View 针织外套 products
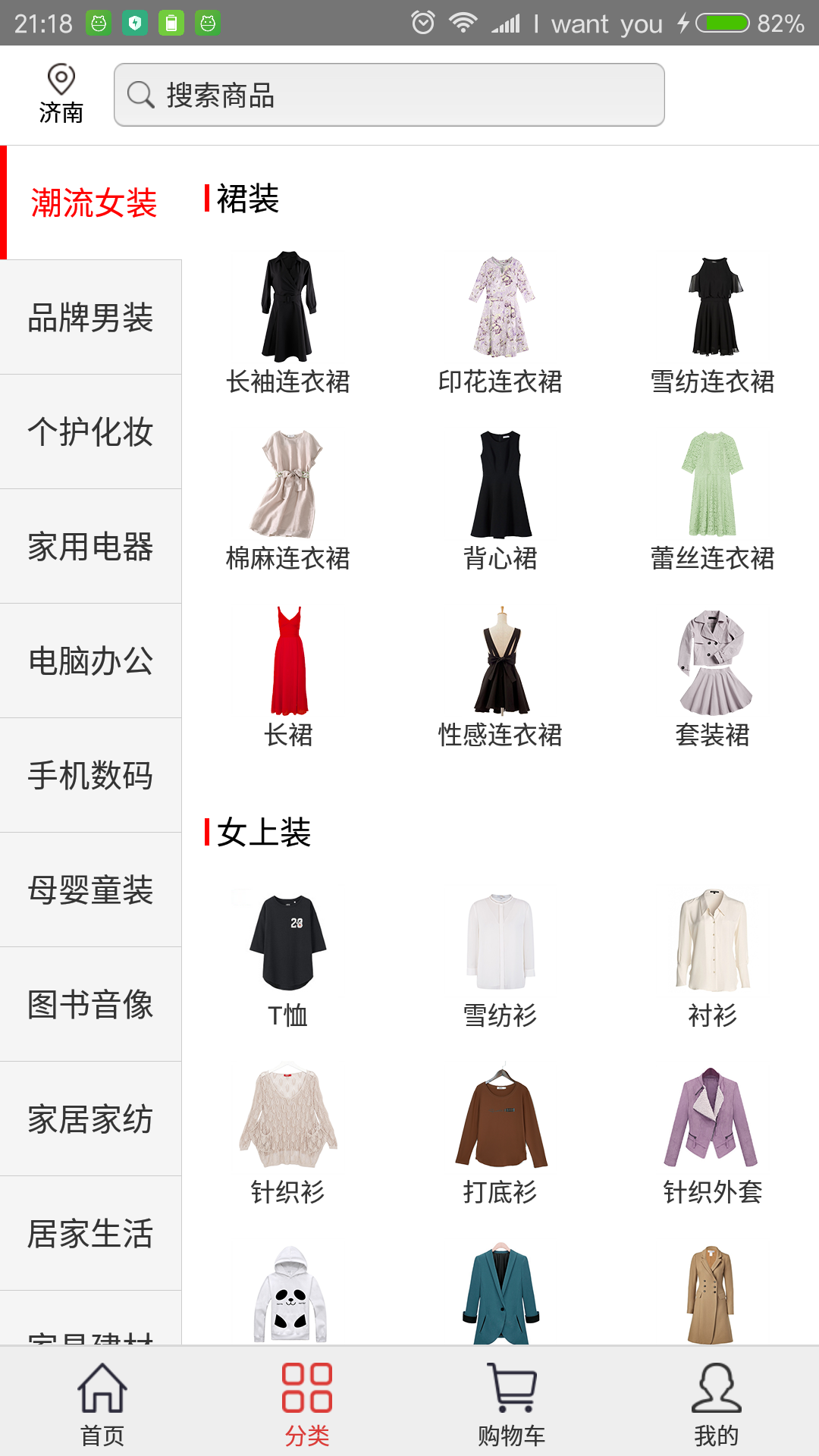This screenshot has height=1456, width=819. pyautogui.click(x=713, y=1134)
